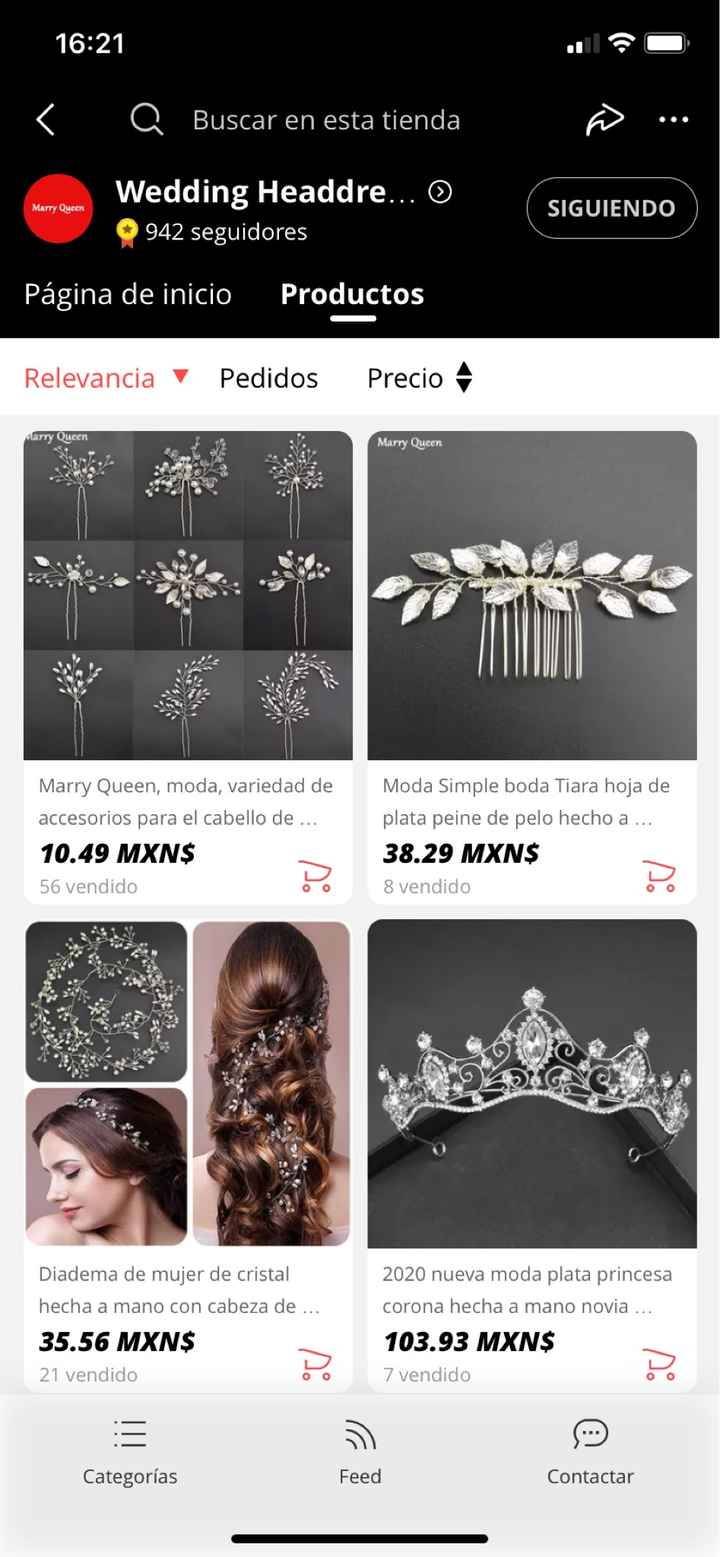720x1557 pixels.
Task: Tap the store info circle next to the name
Action: click(438, 191)
